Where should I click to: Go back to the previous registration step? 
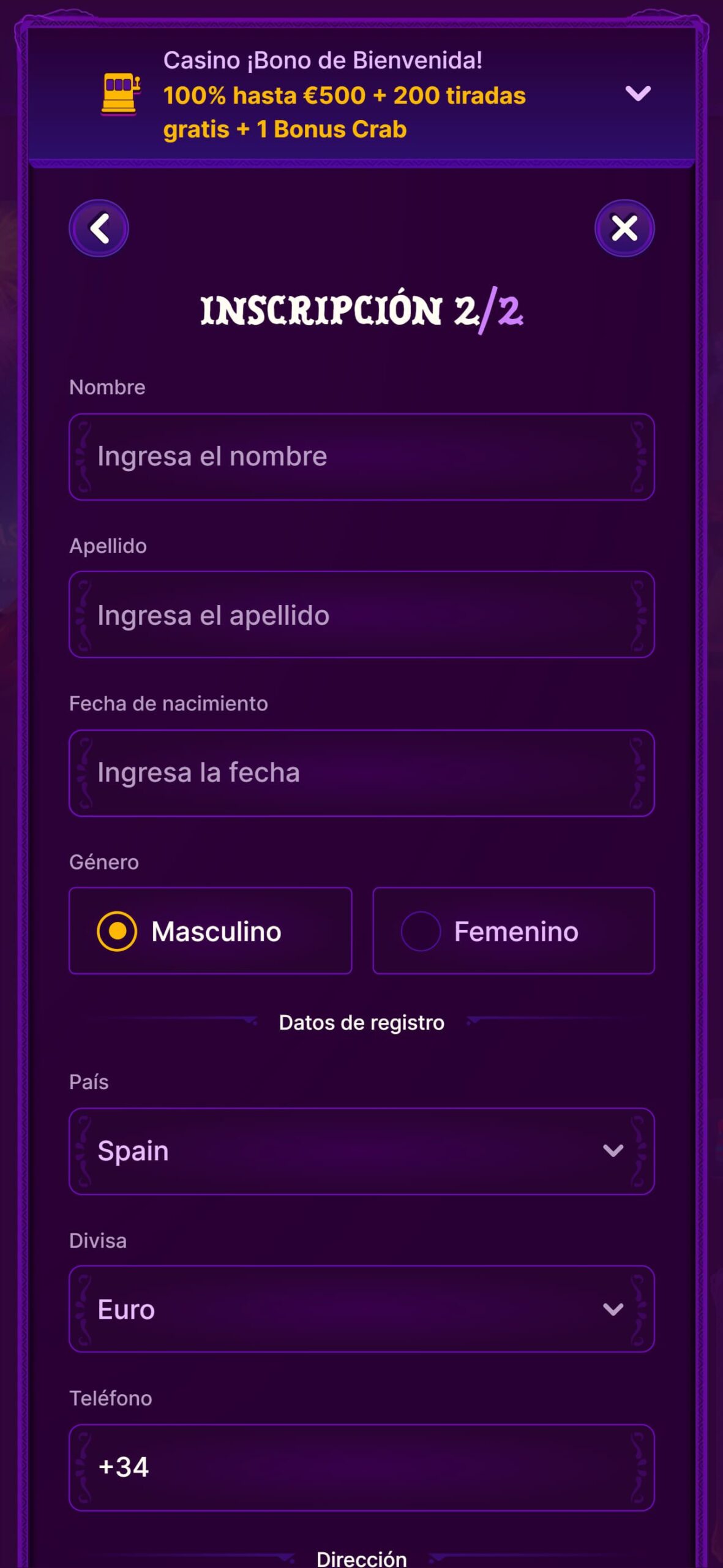[99, 228]
